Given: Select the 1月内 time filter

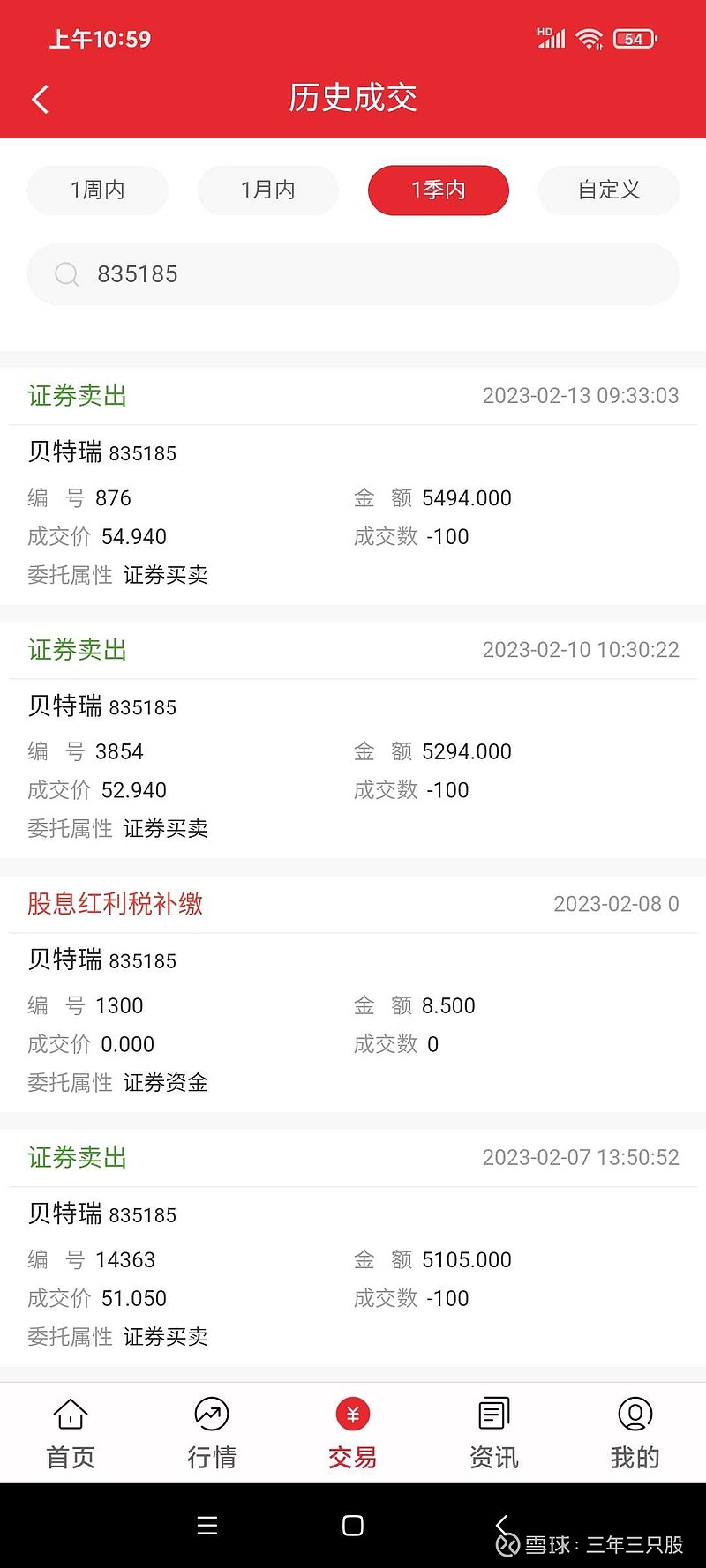Looking at the screenshot, I should click(x=267, y=190).
